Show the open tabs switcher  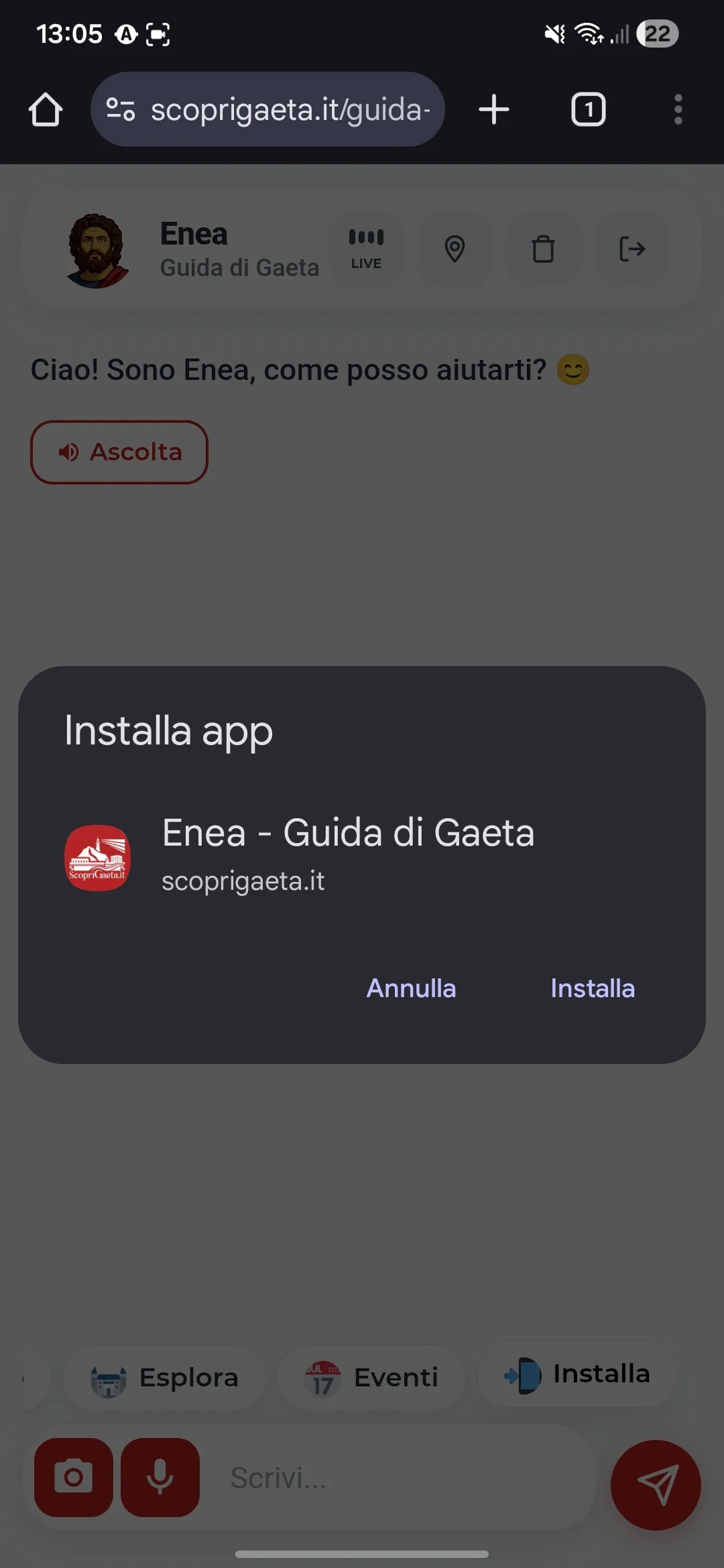point(588,109)
